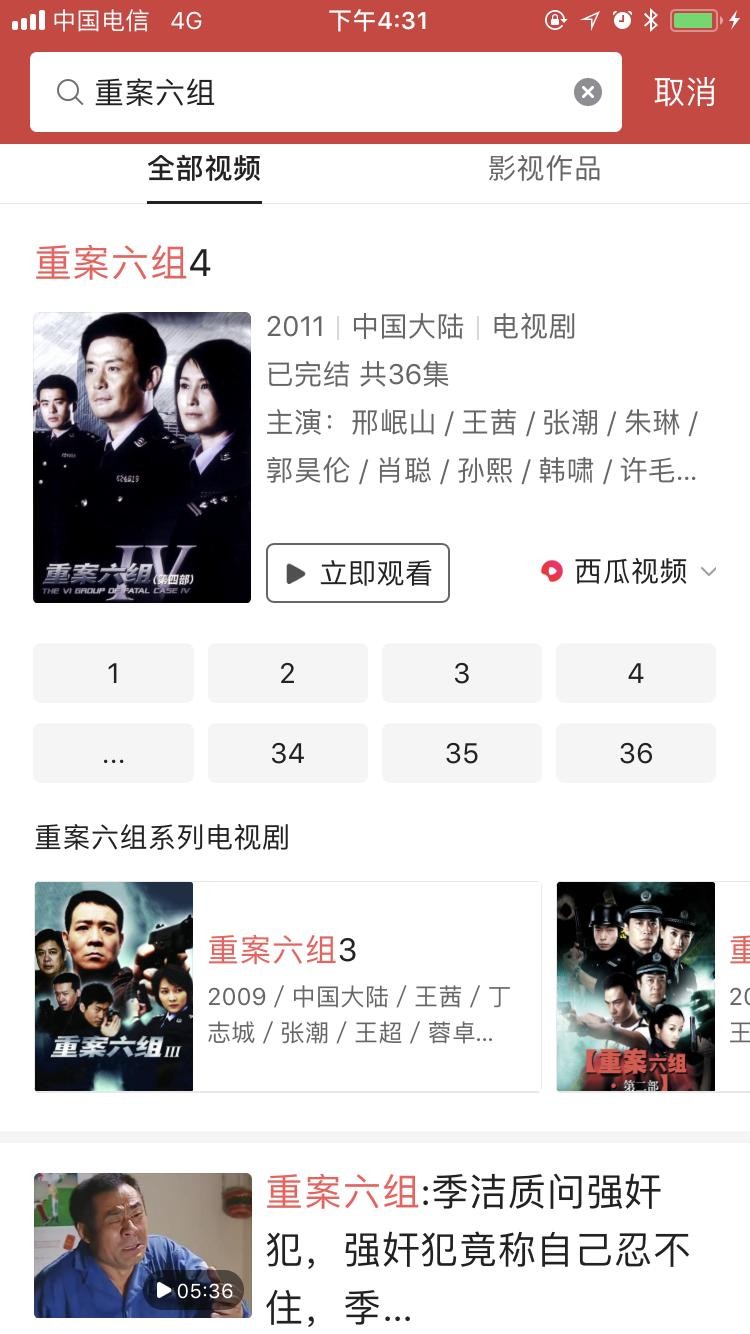The width and height of the screenshot is (750, 1334).
Task: Play episode 1
Action: pos(113,673)
